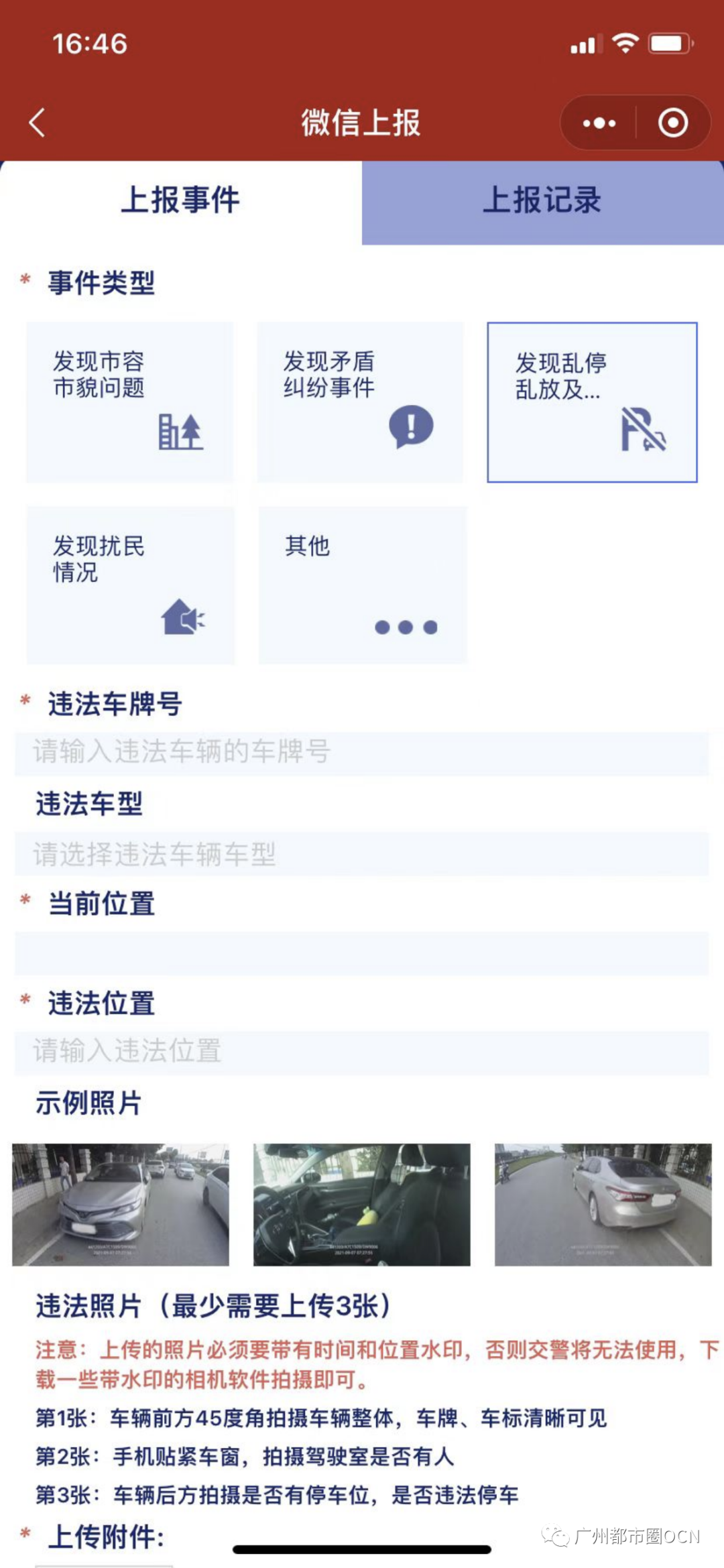Screen dimensions: 724x1568
Task: Open the mini program more-options menu
Action: [599, 123]
